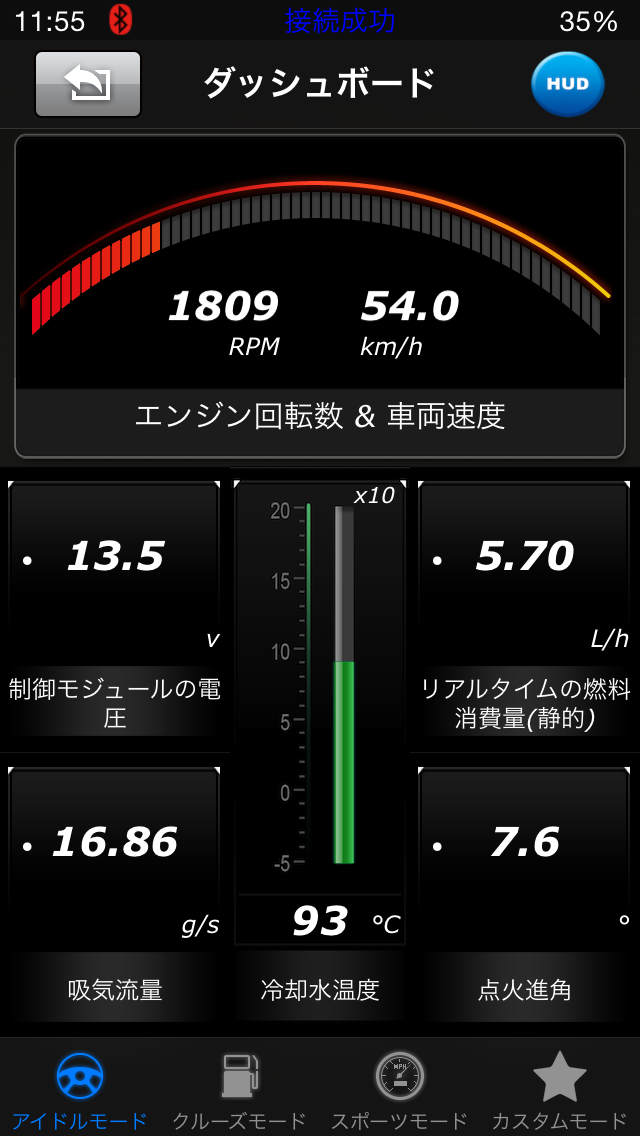Open the HUD display mode

pyautogui.click(x=567, y=84)
